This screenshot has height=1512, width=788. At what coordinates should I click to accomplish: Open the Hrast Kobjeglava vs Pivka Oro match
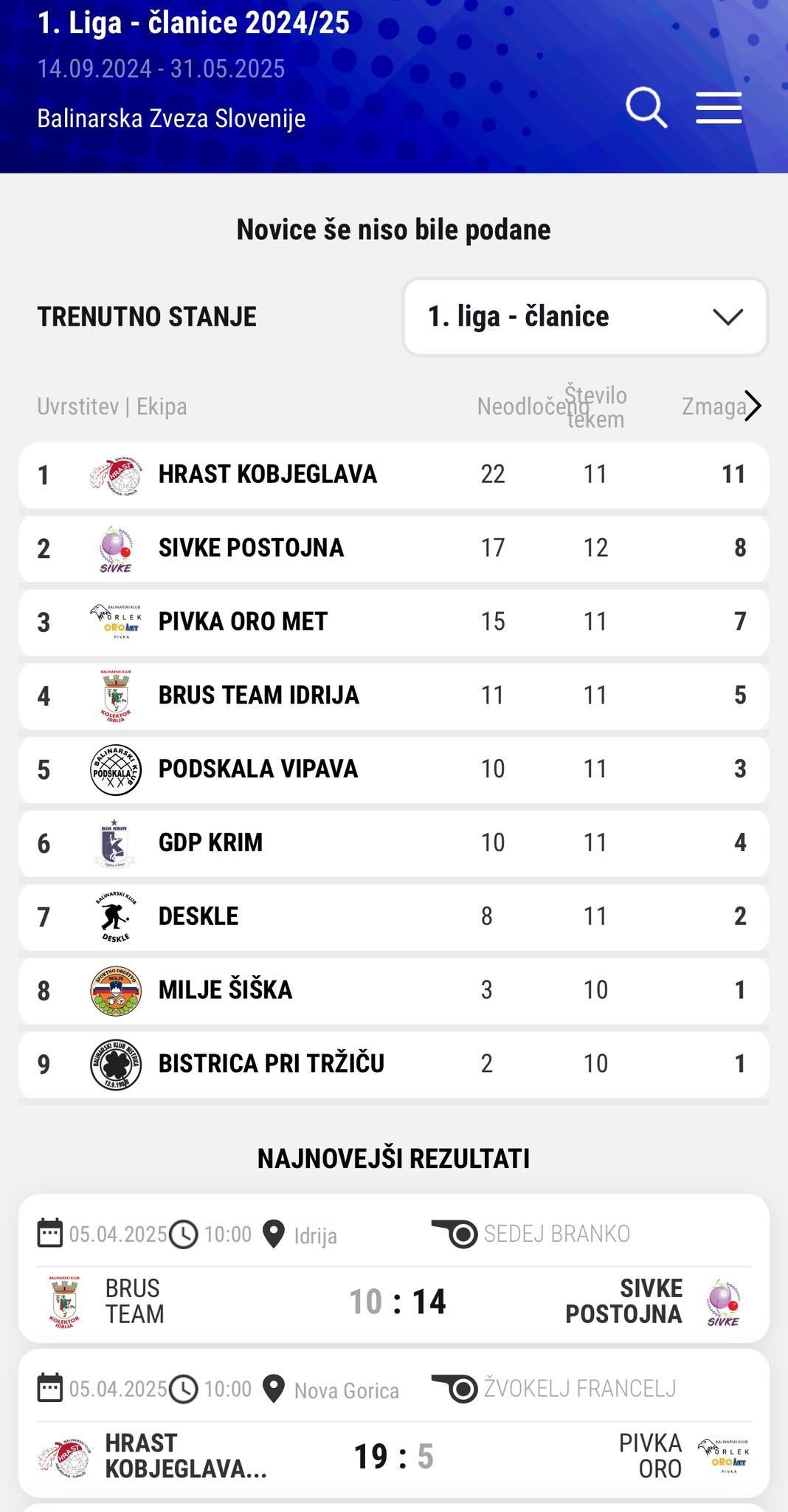[394, 1424]
